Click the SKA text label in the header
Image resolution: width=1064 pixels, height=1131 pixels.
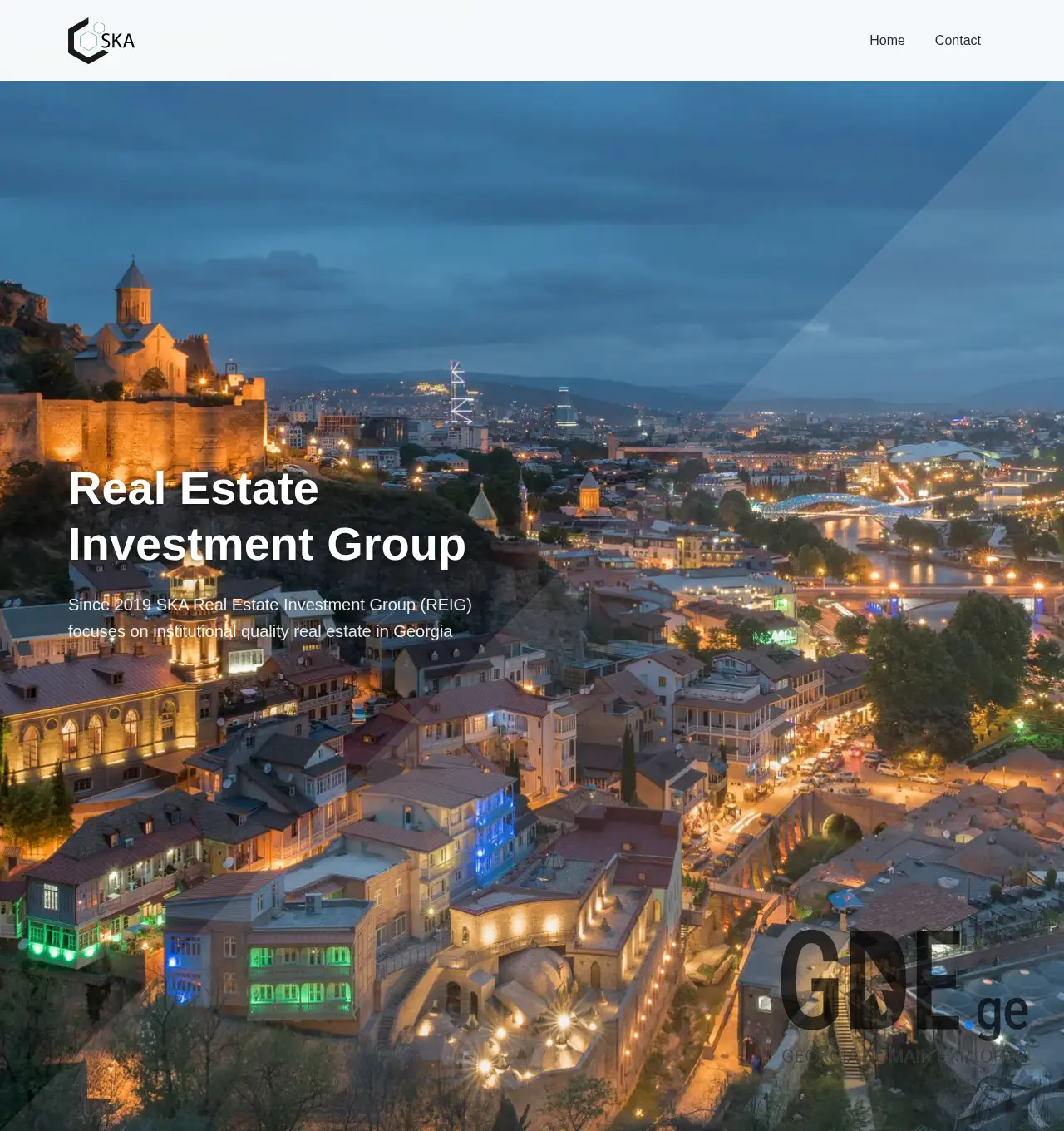point(119,39)
